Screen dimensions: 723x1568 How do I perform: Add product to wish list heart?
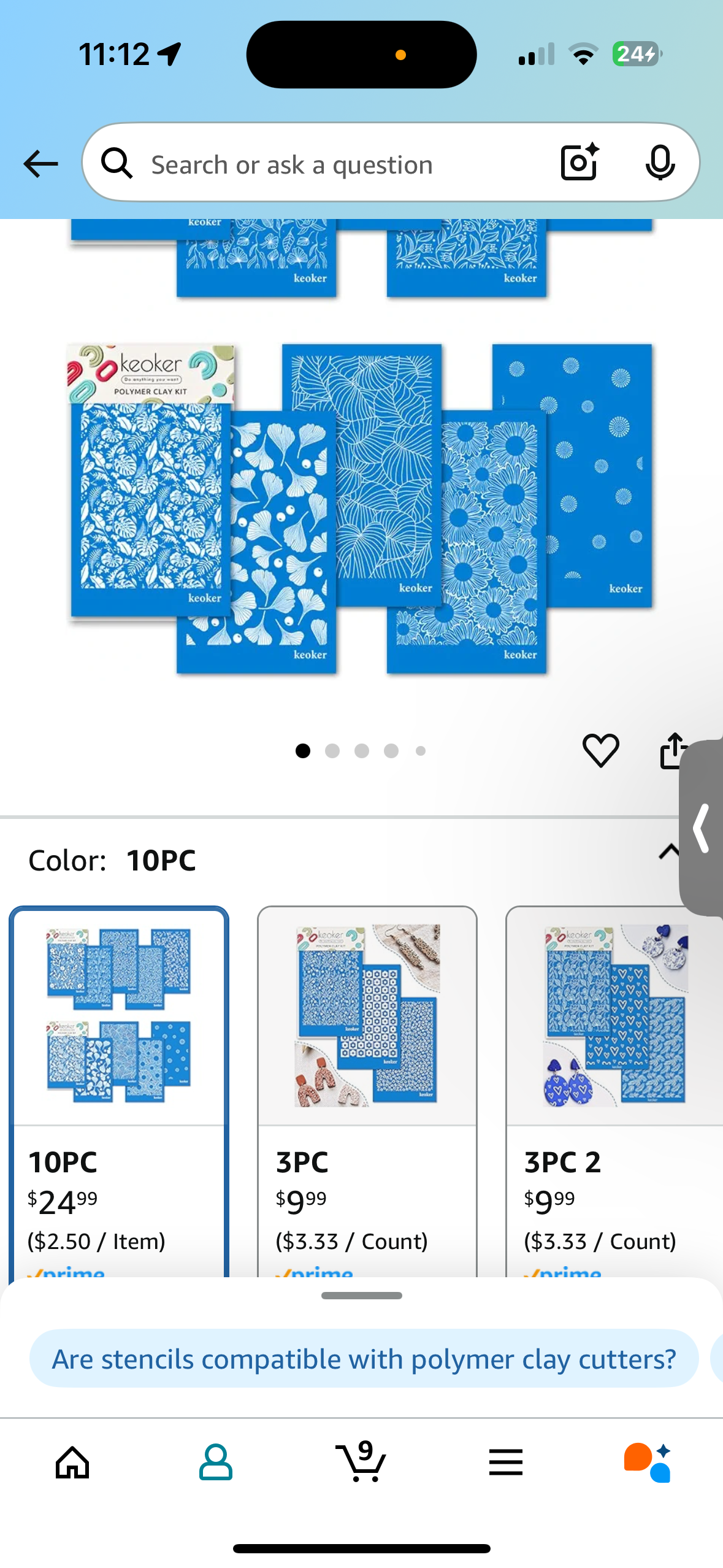point(600,750)
